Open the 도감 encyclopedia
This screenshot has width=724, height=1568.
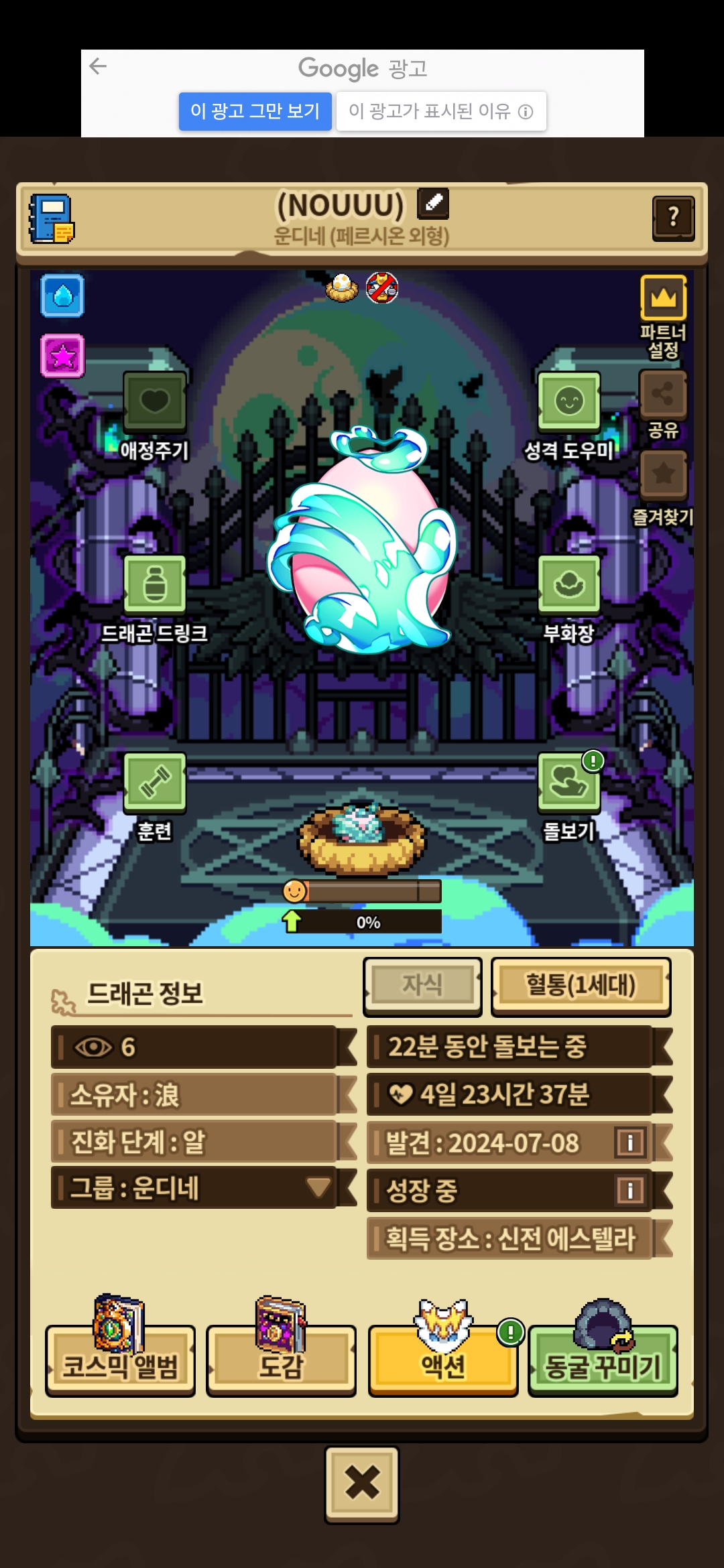pyautogui.click(x=281, y=1362)
